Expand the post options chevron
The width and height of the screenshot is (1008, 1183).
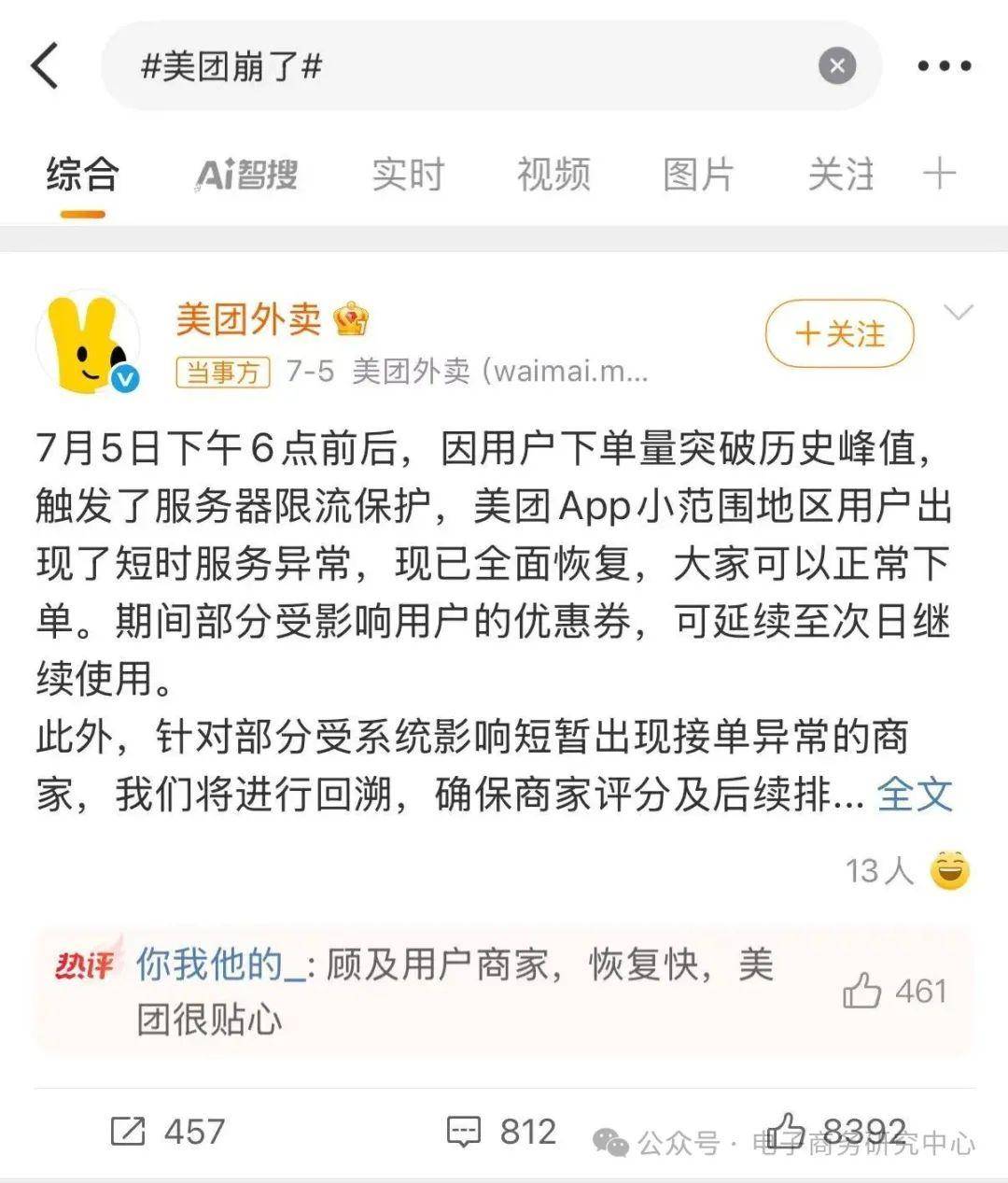pyautogui.click(x=959, y=313)
